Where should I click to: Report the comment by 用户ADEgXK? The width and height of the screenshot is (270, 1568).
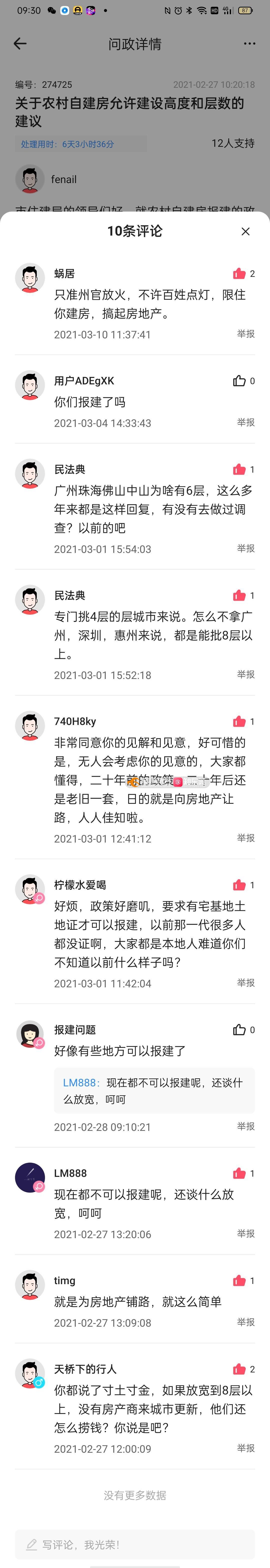[246, 422]
